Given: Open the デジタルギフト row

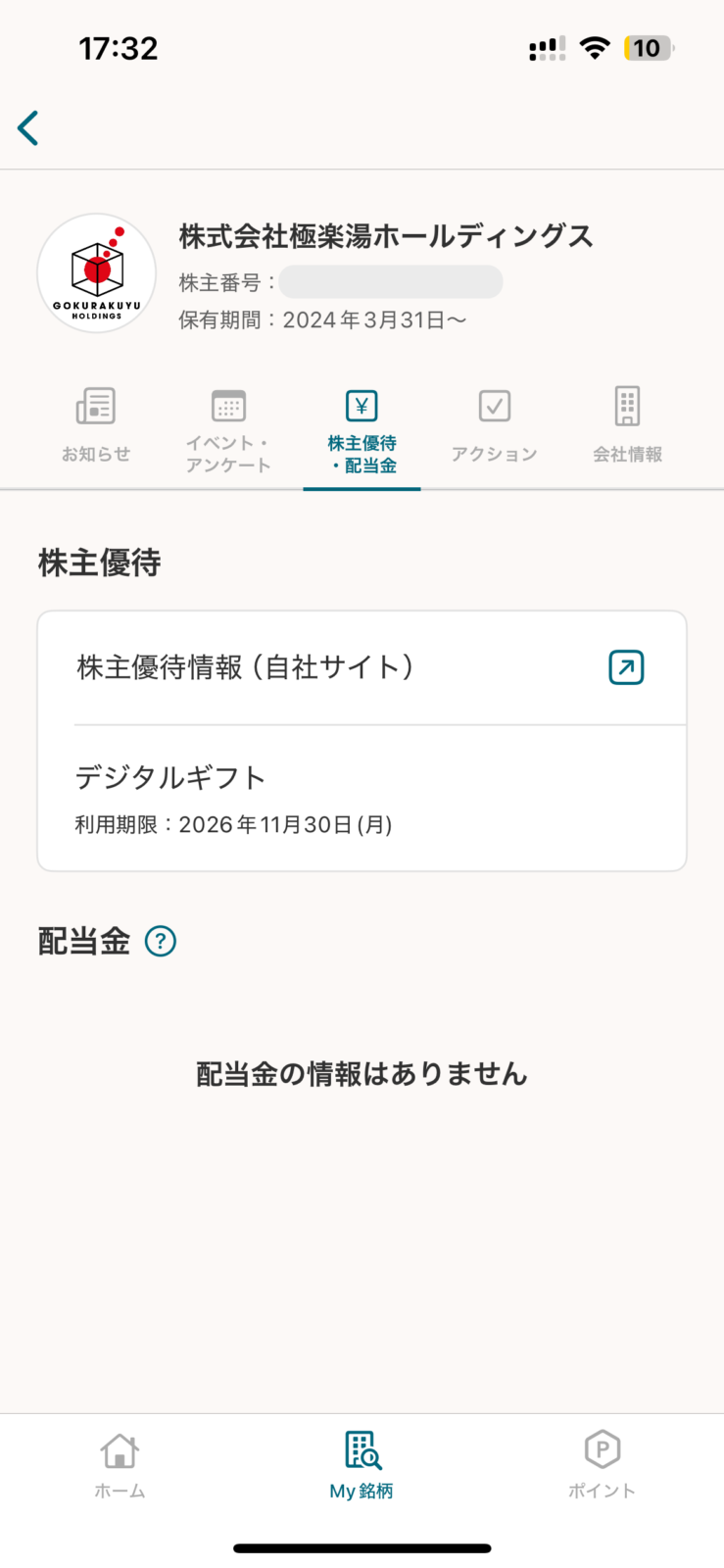Looking at the screenshot, I should (x=362, y=798).
